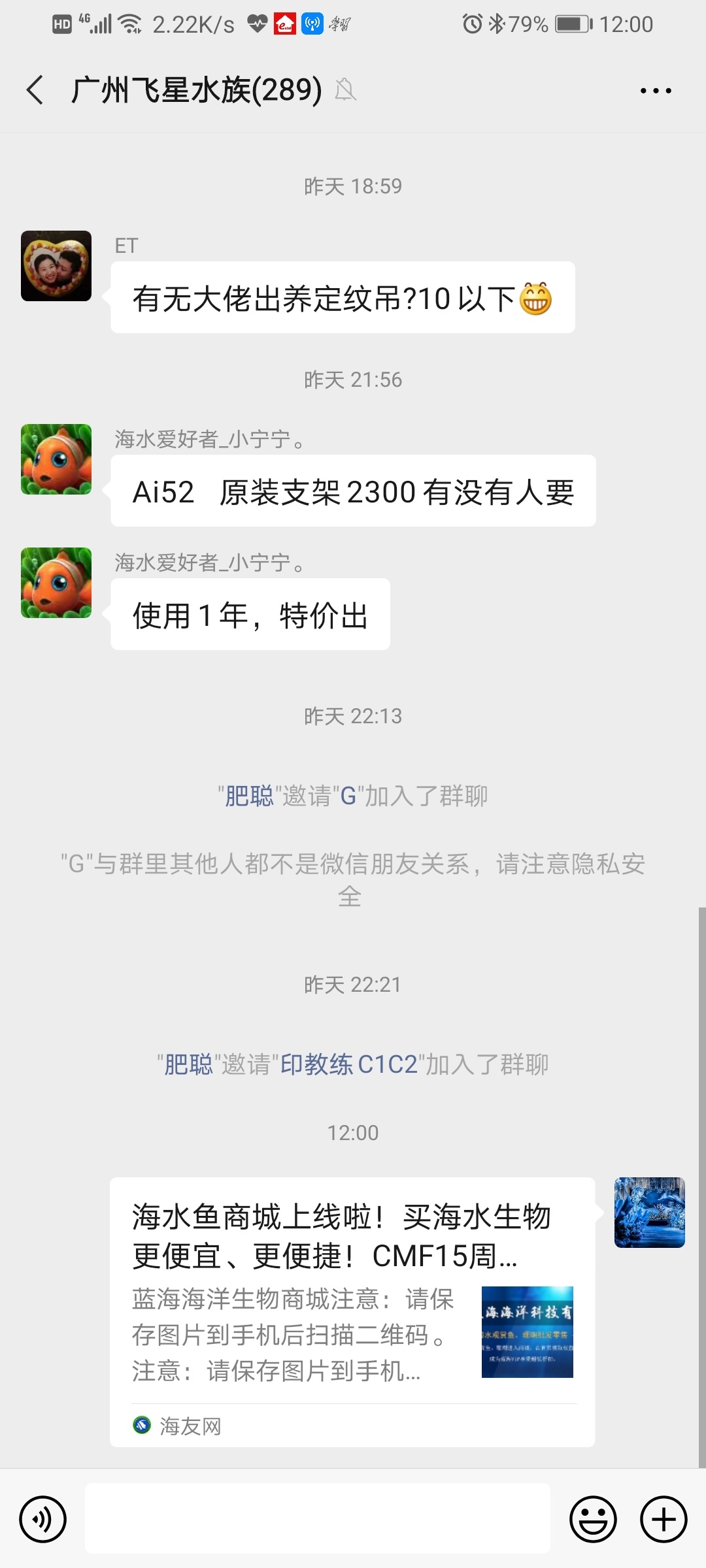Tap the message text field
The width and height of the screenshot is (706, 1568).
click(x=318, y=1518)
